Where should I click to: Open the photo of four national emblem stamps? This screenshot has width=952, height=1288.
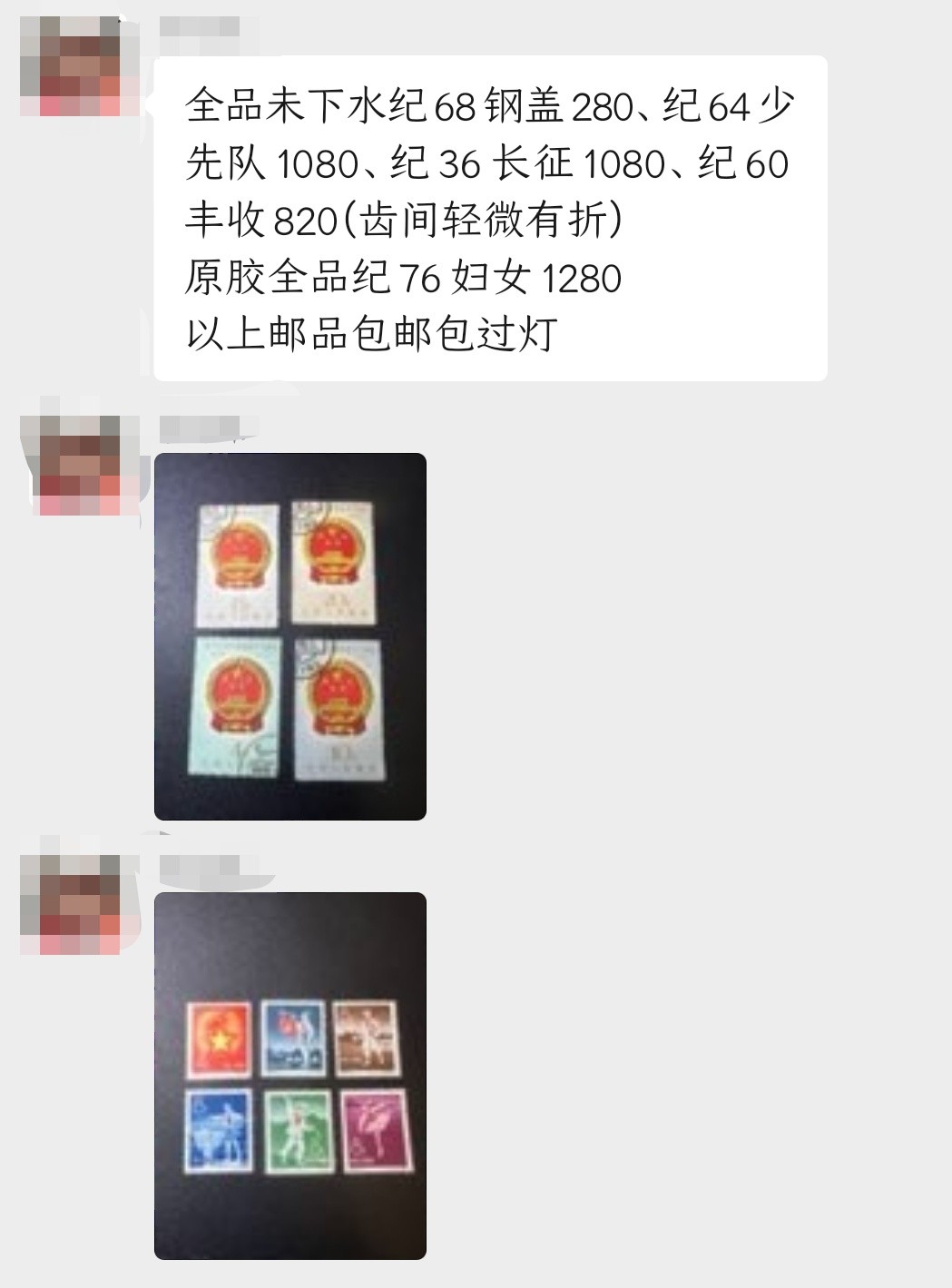(x=290, y=636)
